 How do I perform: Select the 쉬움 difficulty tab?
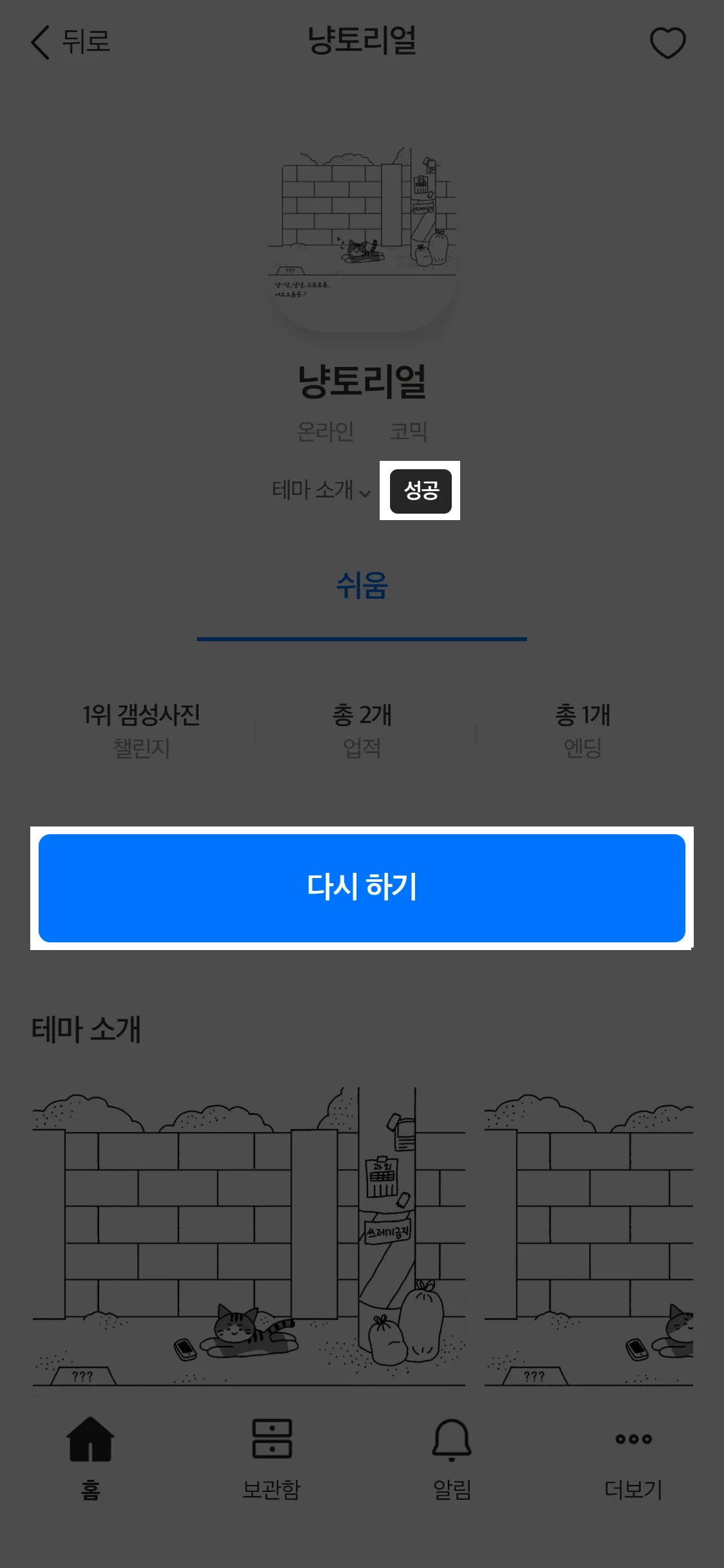tap(362, 587)
